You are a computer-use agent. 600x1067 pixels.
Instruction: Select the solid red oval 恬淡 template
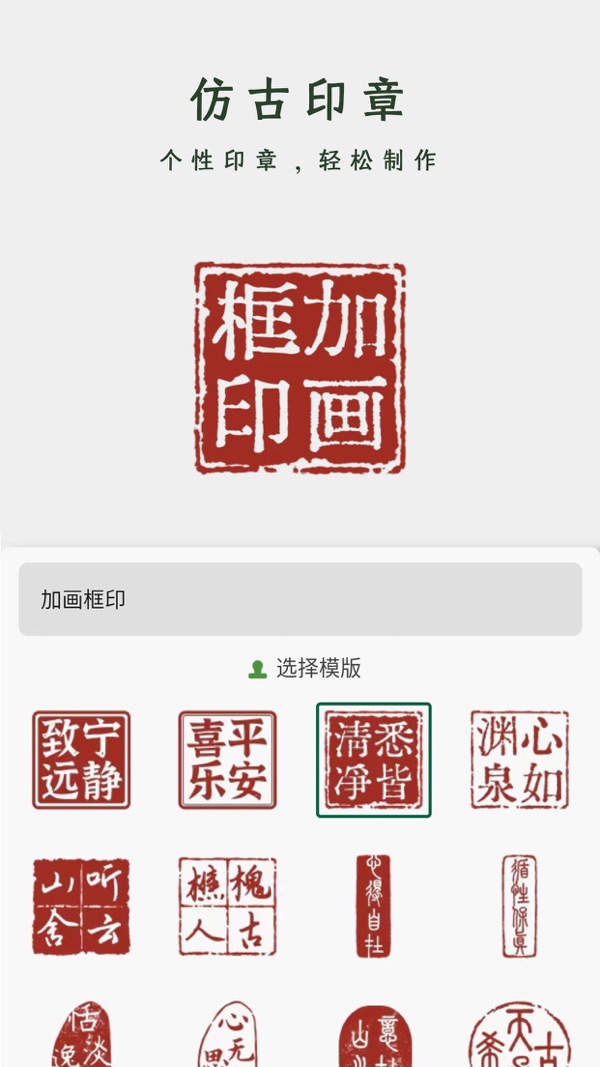click(x=81, y=1035)
